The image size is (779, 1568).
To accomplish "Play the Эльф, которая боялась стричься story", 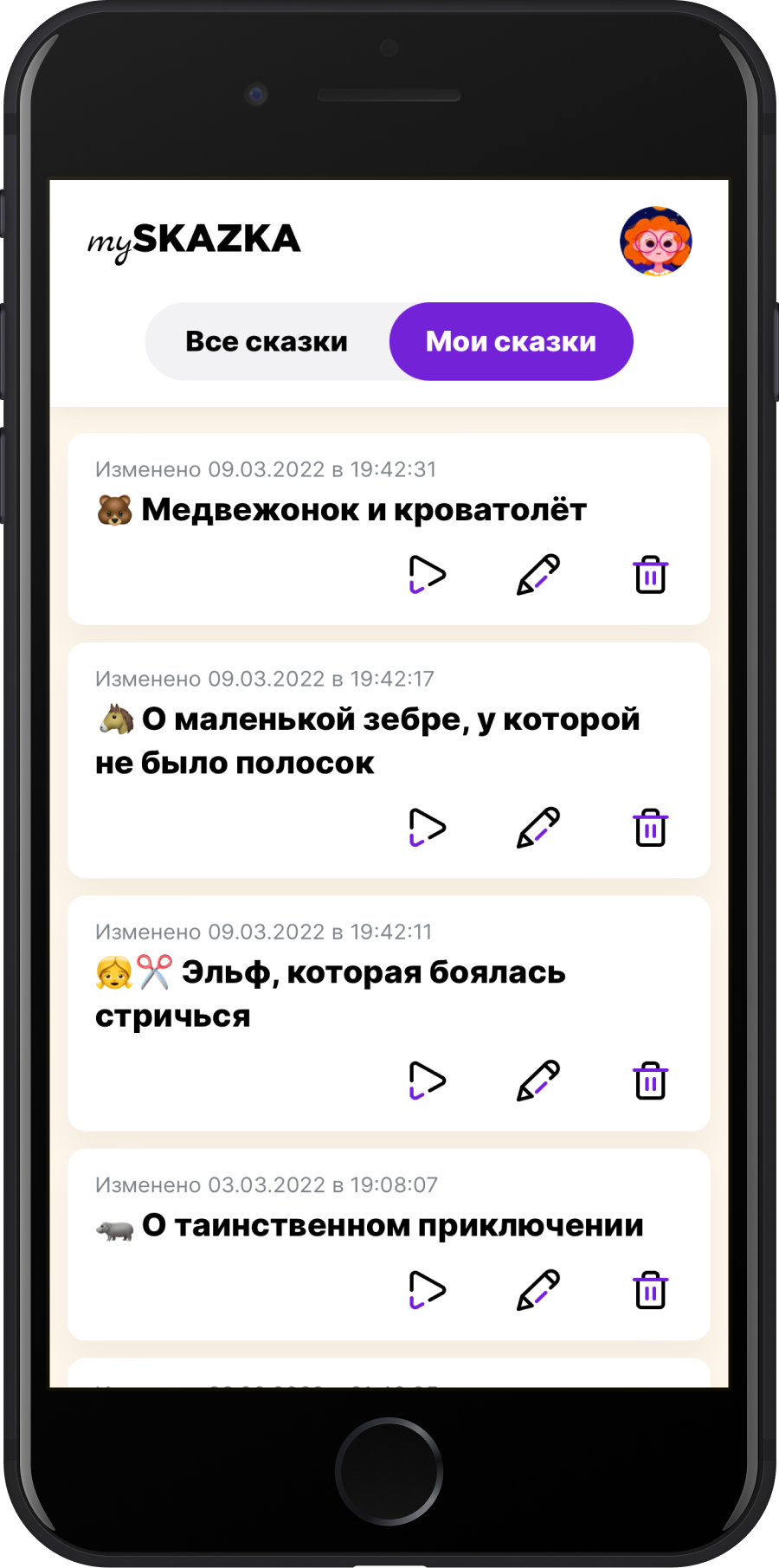I will click(x=427, y=1081).
